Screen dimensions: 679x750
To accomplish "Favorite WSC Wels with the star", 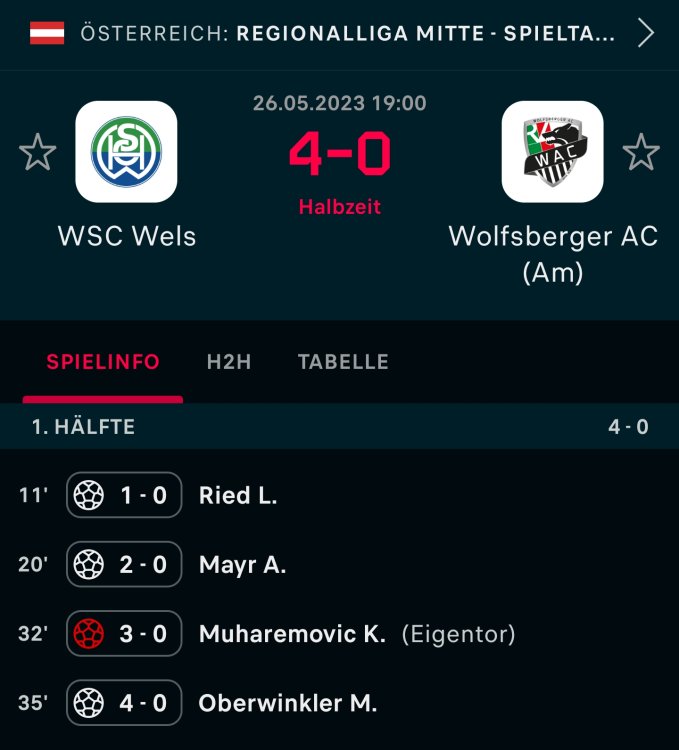I will click(38, 152).
